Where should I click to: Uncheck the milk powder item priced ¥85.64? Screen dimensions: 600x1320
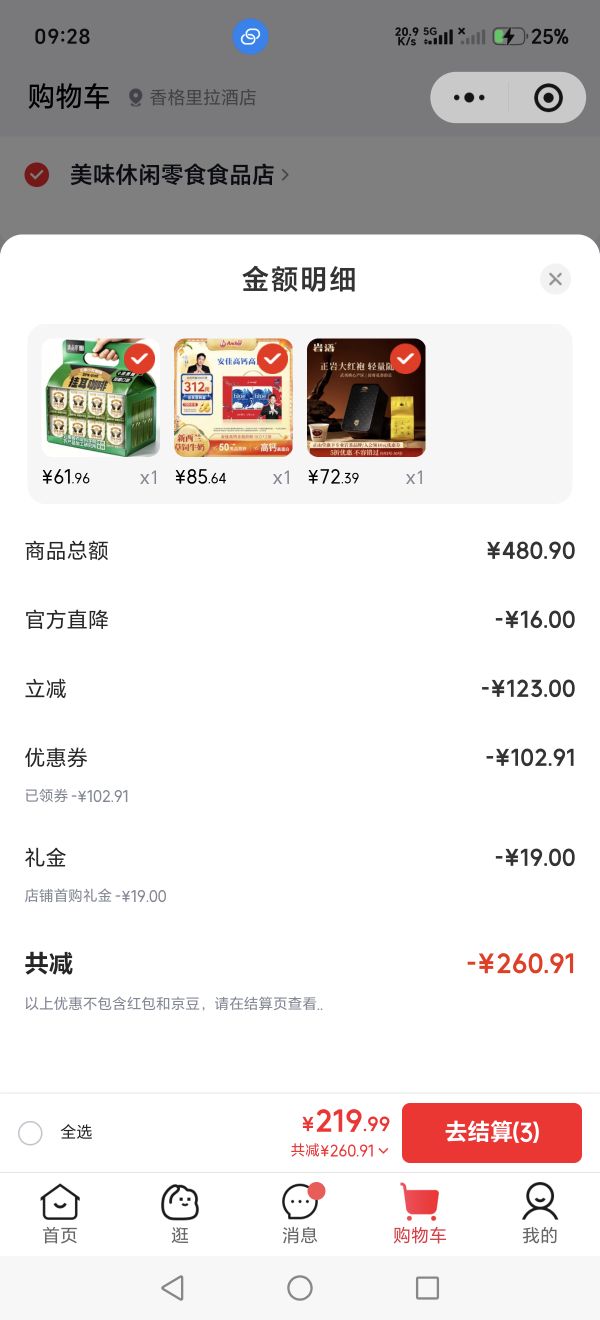(x=272, y=357)
